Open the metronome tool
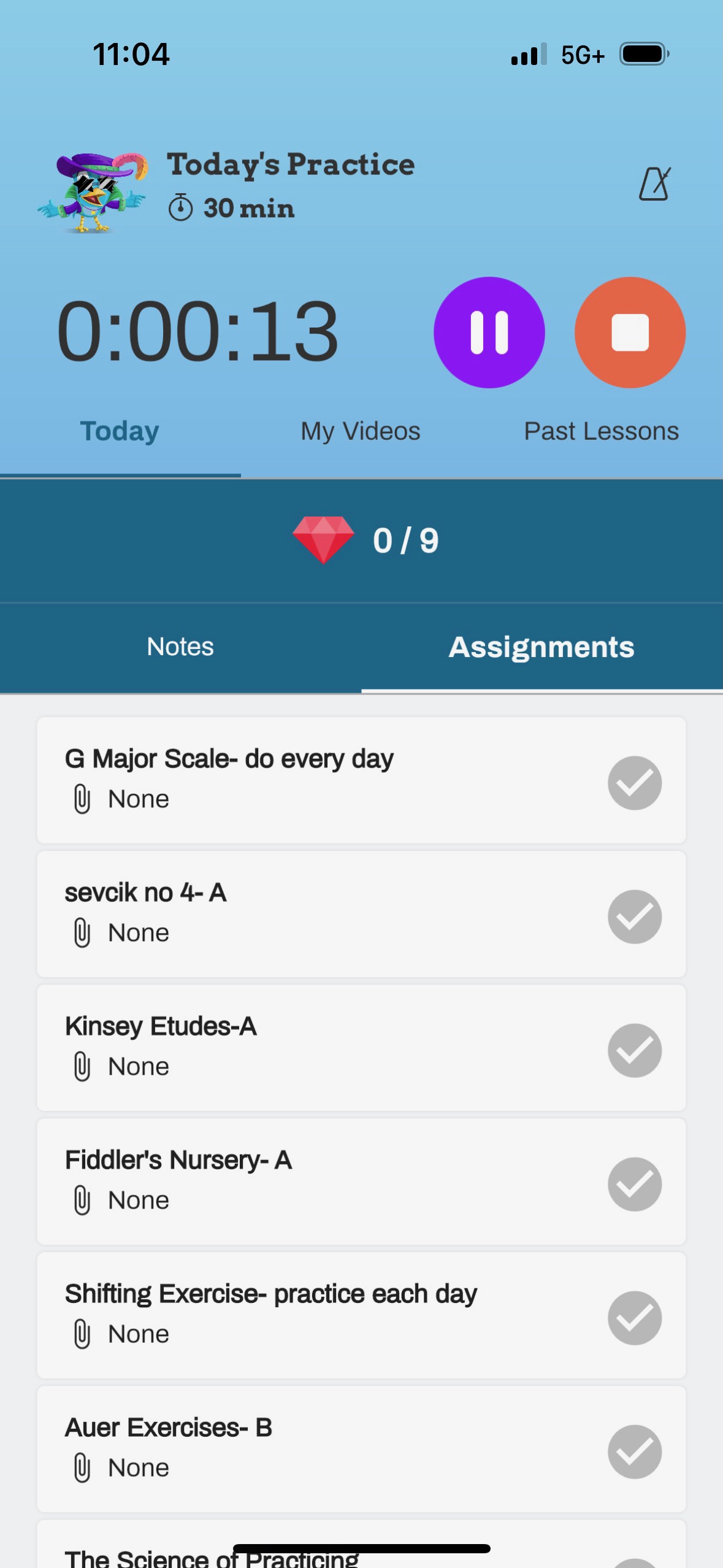The height and width of the screenshot is (1568, 723). click(x=654, y=184)
